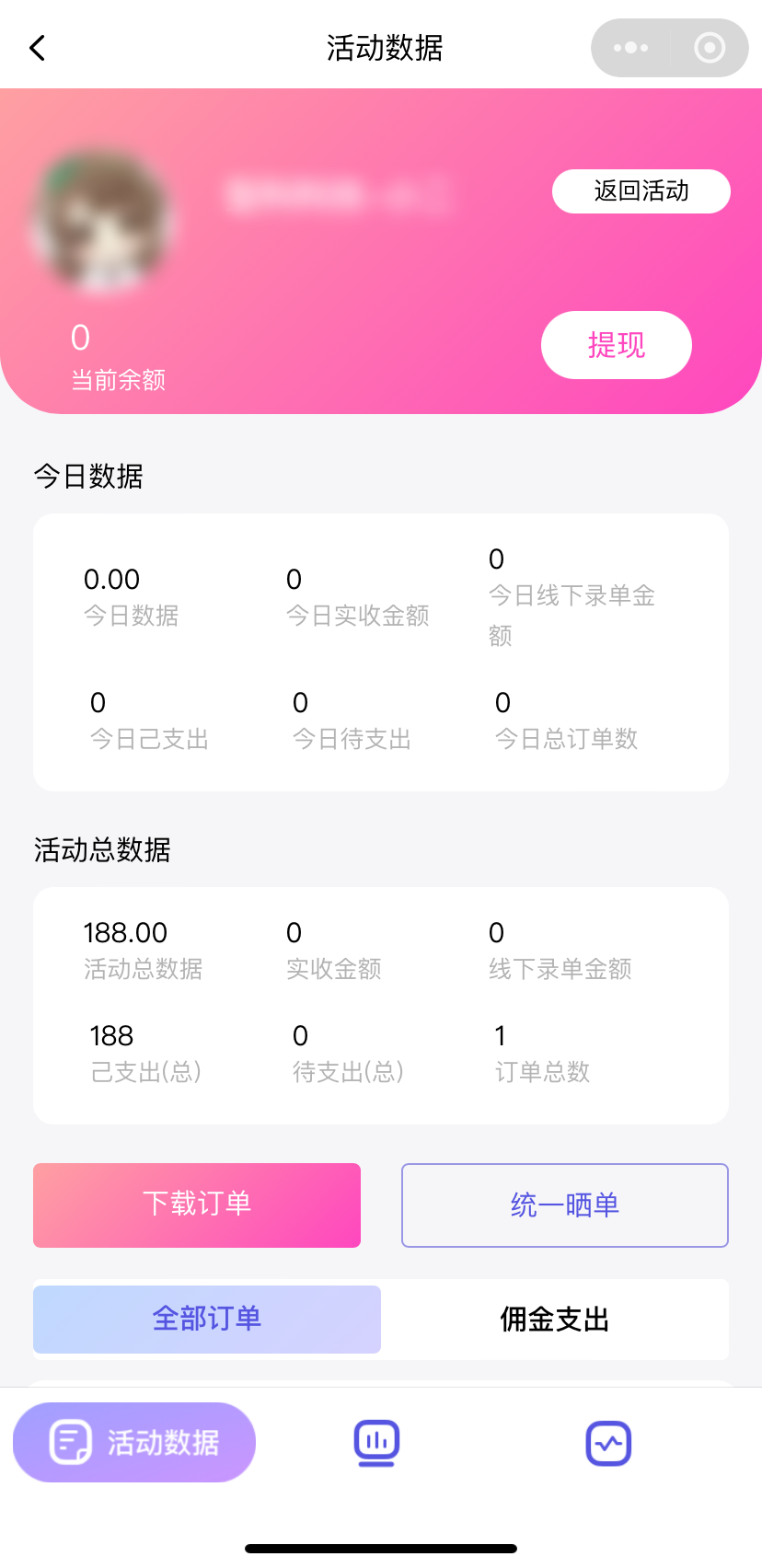The image size is (762, 1568).
Task: Open the mini program more-options menu
Action: 630,48
